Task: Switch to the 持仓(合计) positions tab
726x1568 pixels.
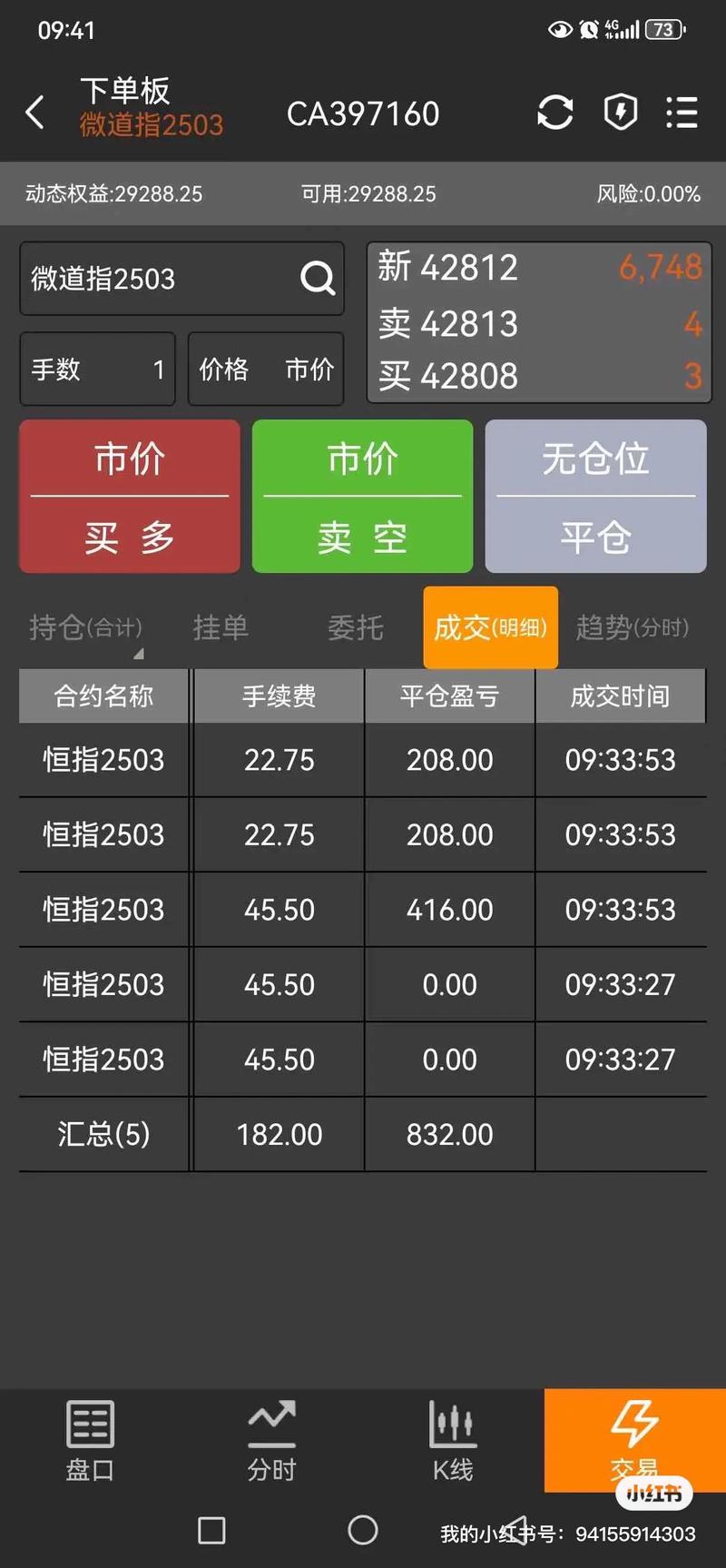Action: tap(86, 627)
